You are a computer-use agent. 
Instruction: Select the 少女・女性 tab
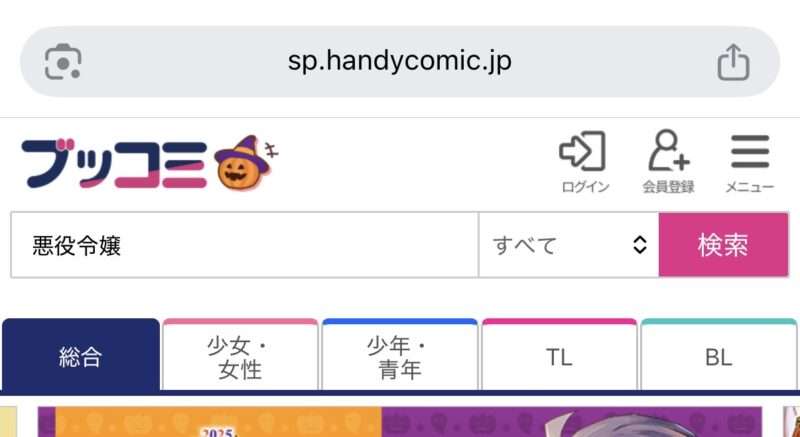tap(240, 357)
